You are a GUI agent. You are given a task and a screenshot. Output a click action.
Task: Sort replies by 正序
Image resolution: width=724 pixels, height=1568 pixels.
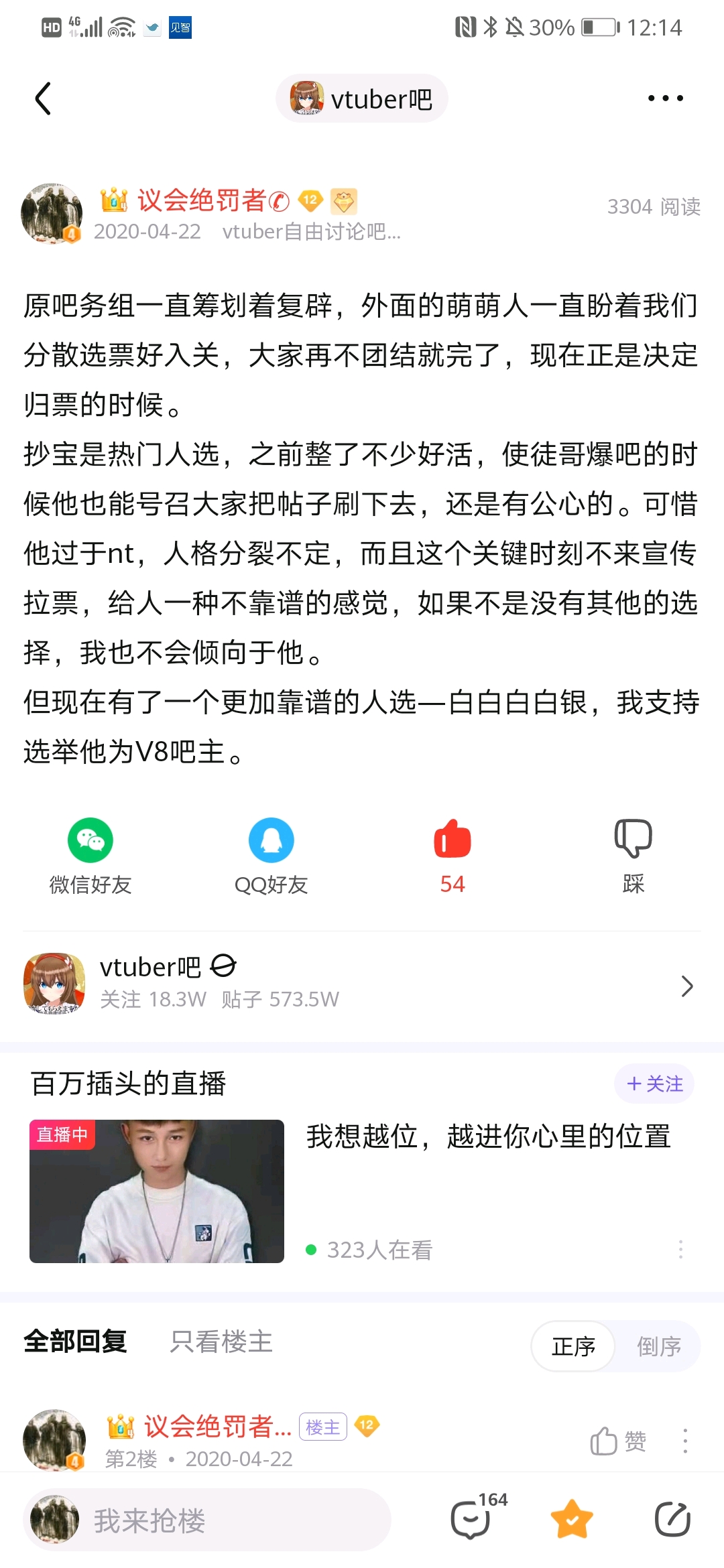coord(574,1346)
